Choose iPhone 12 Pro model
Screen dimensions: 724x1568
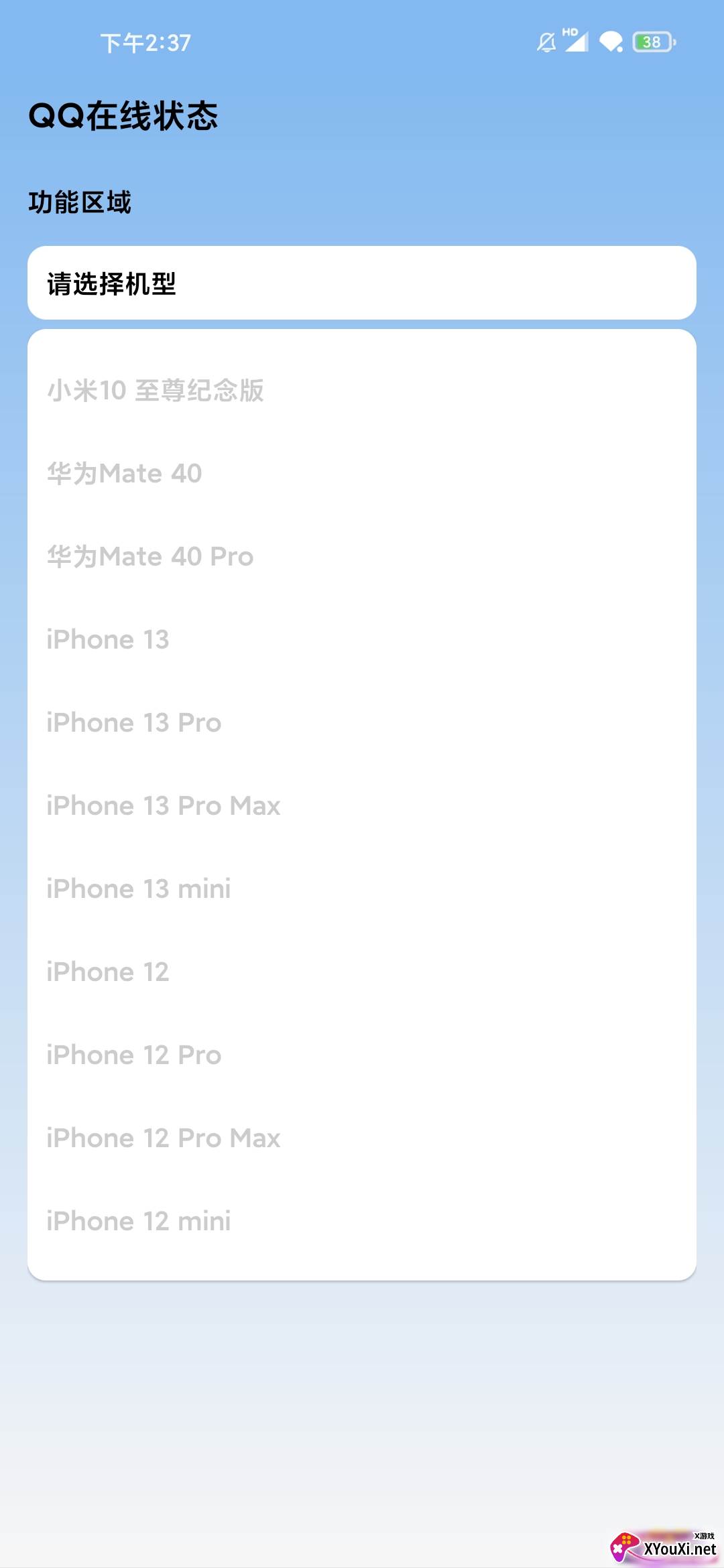(x=362, y=1055)
